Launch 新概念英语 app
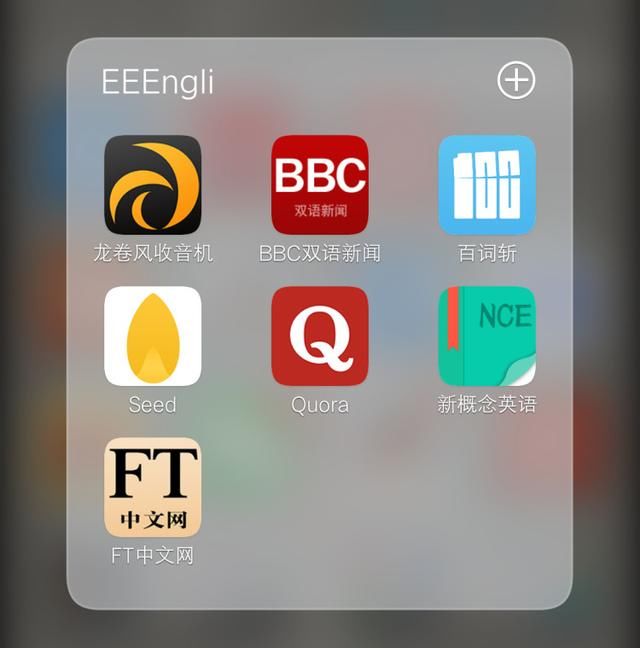 487,336
